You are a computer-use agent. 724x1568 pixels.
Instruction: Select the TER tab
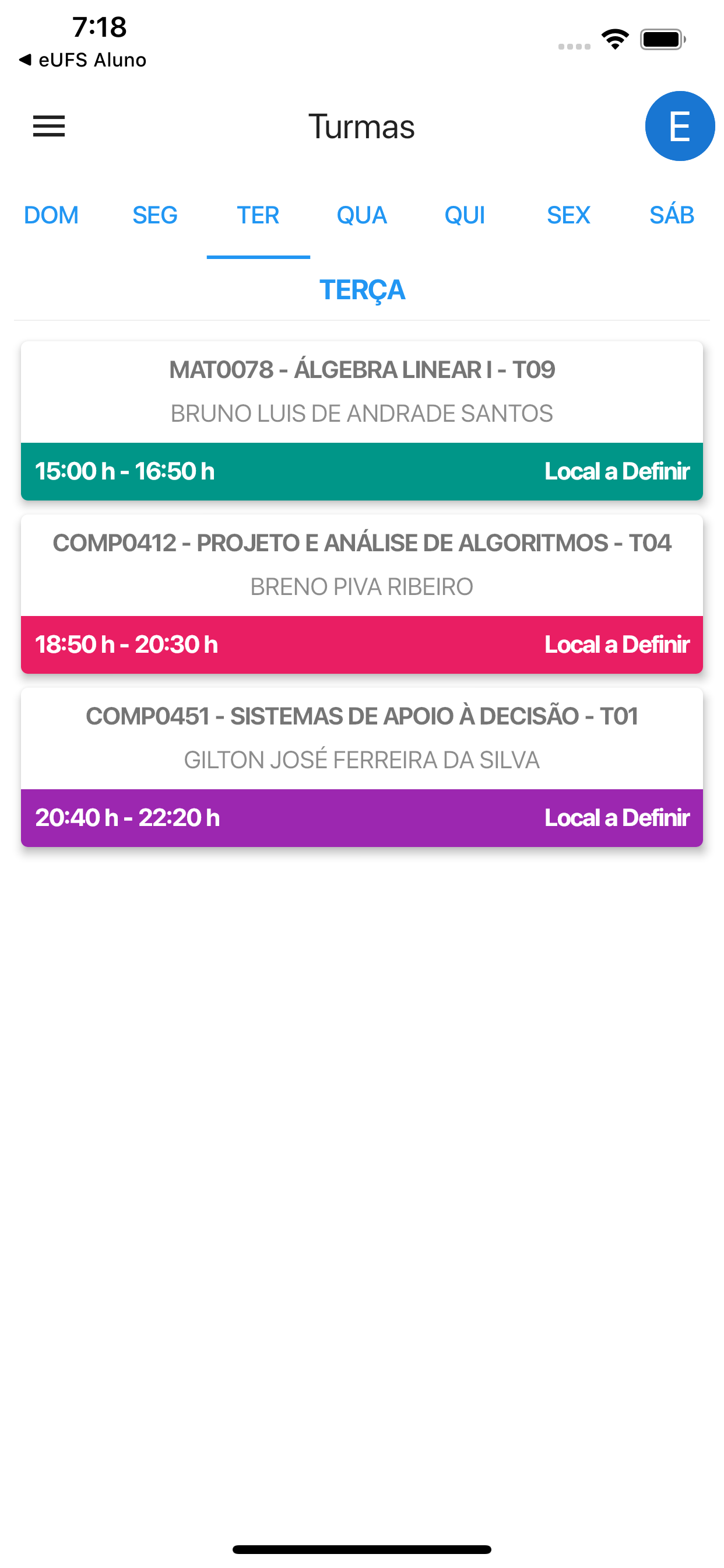pyautogui.click(x=259, y=215)
